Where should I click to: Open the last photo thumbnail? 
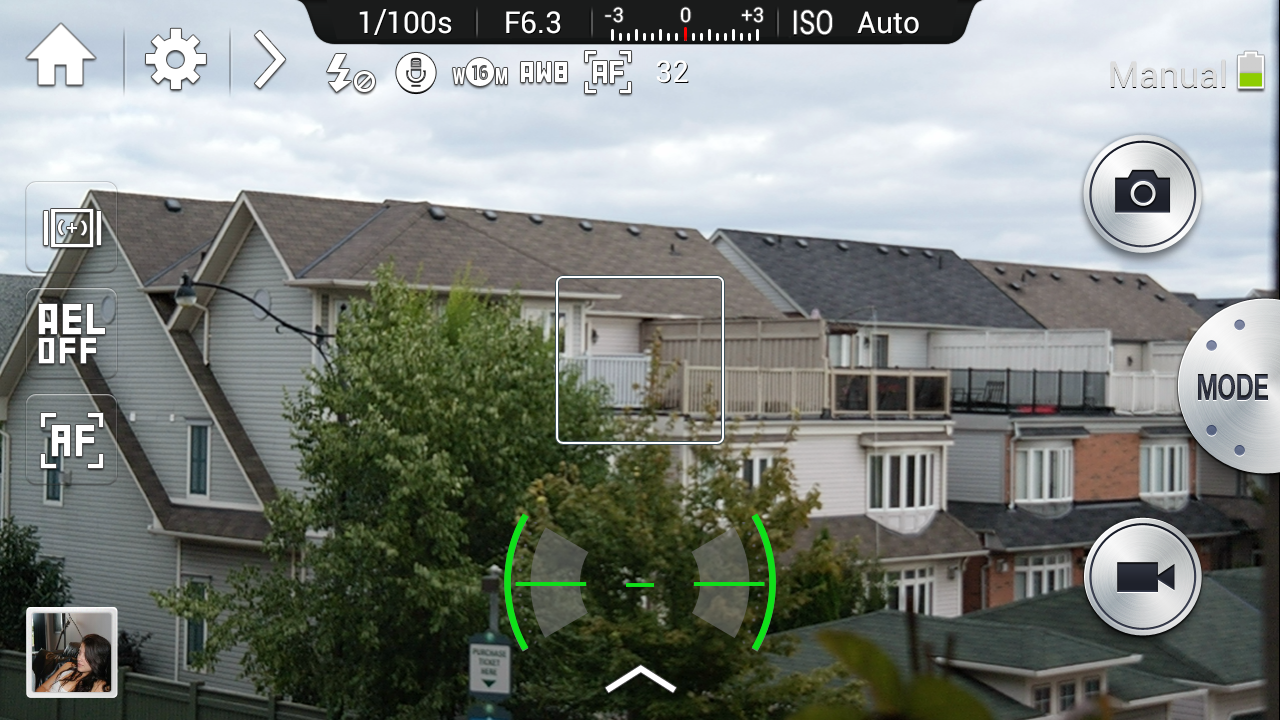[x=72, y=652]
